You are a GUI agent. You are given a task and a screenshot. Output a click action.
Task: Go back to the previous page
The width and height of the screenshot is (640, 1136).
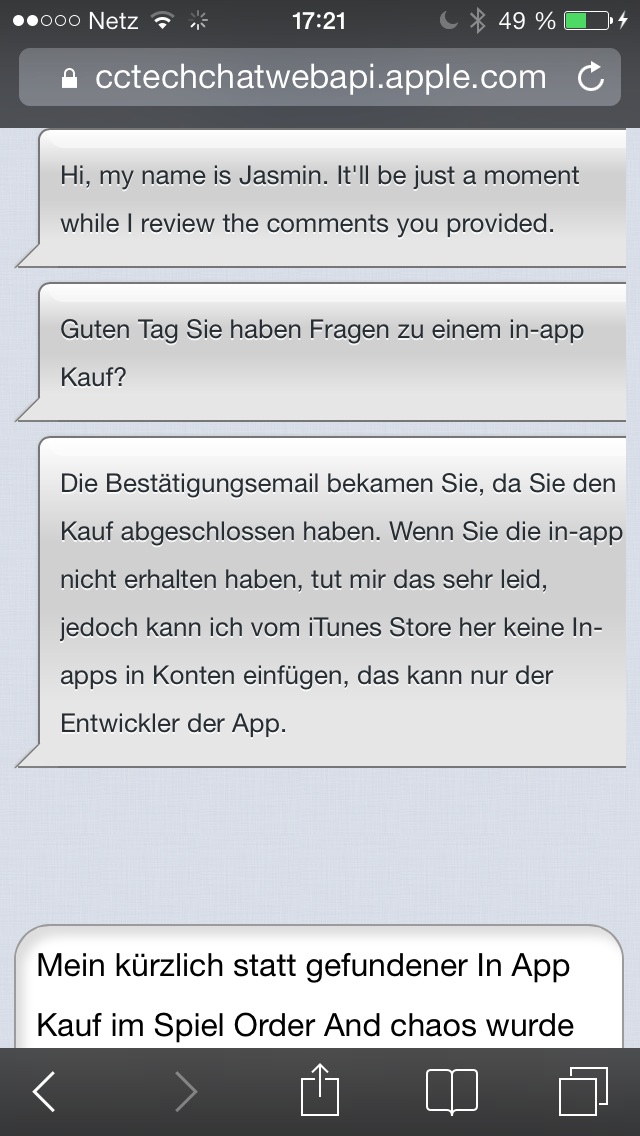point(44,1092)
